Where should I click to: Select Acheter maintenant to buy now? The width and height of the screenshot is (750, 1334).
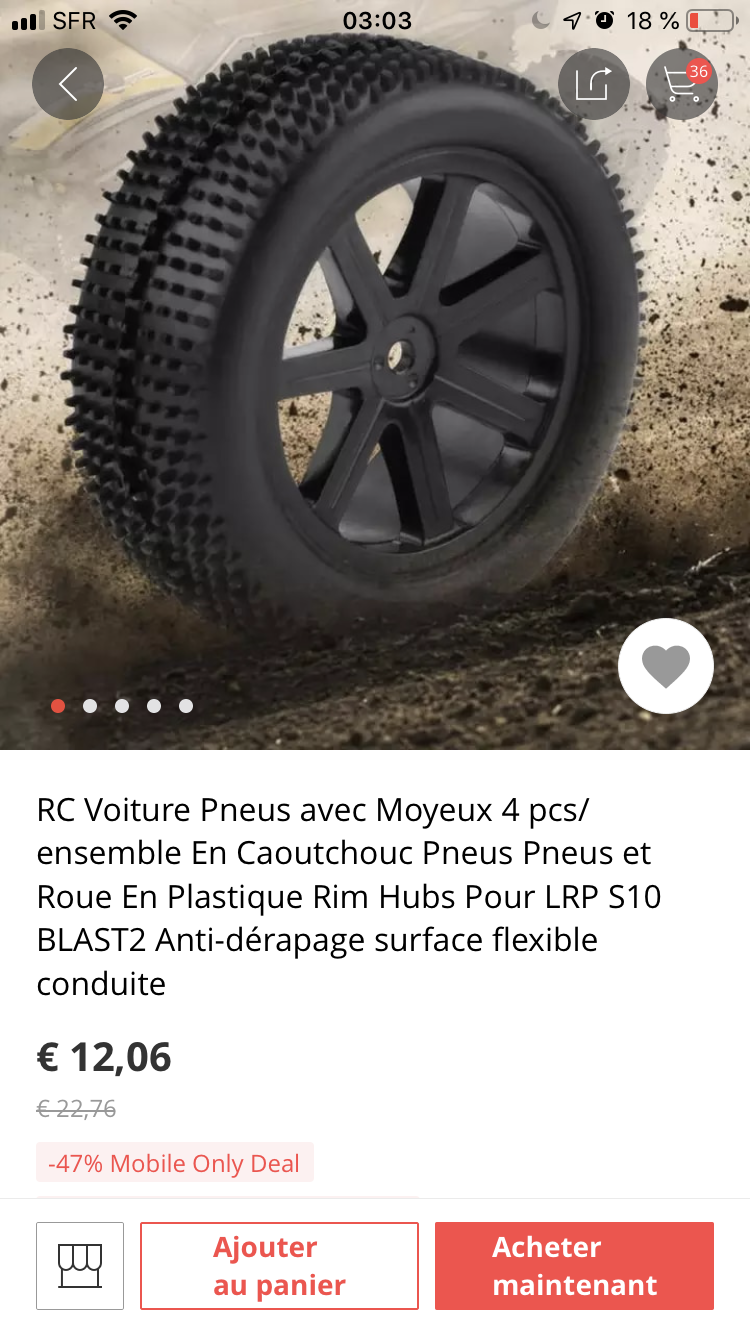coord(574,1266)
